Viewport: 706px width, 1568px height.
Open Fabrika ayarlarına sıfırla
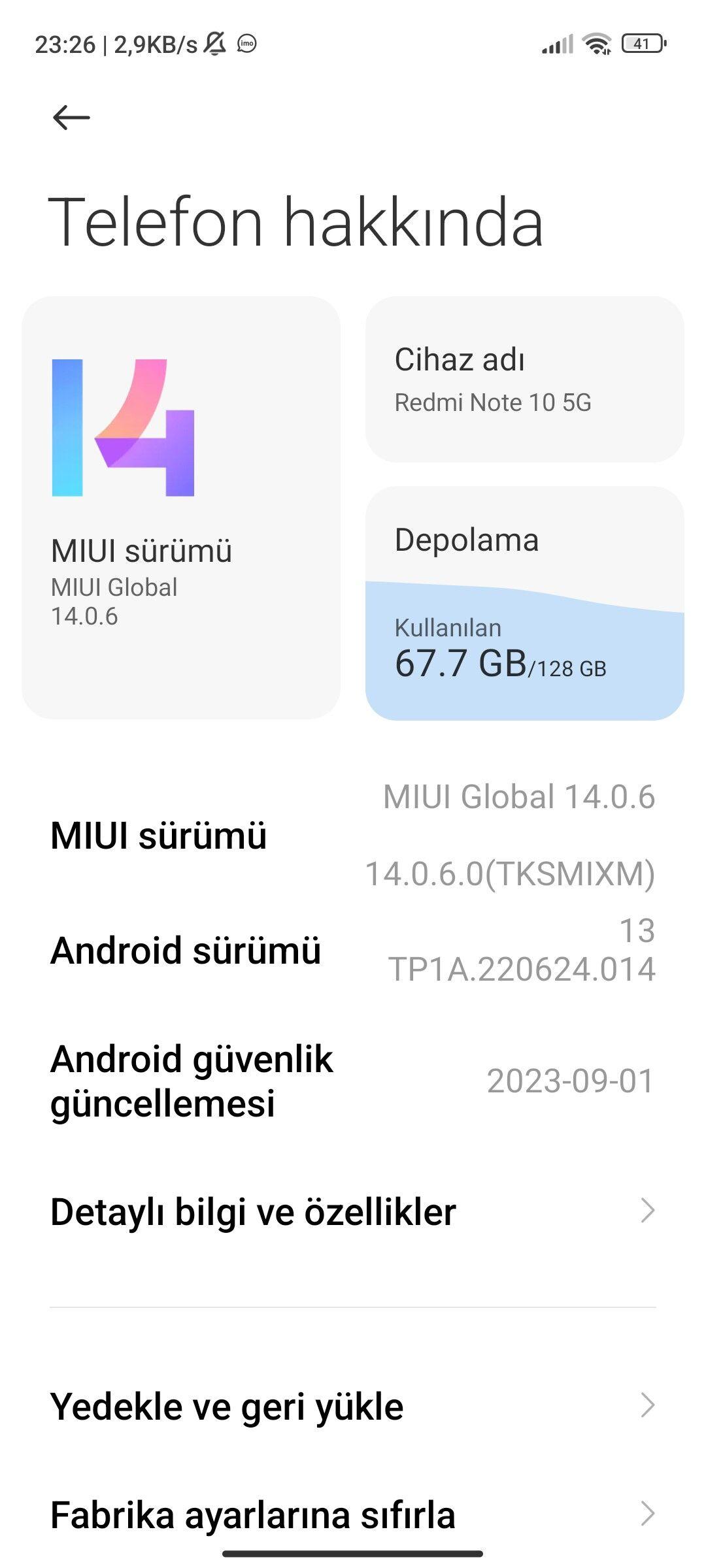point(353,1514)
